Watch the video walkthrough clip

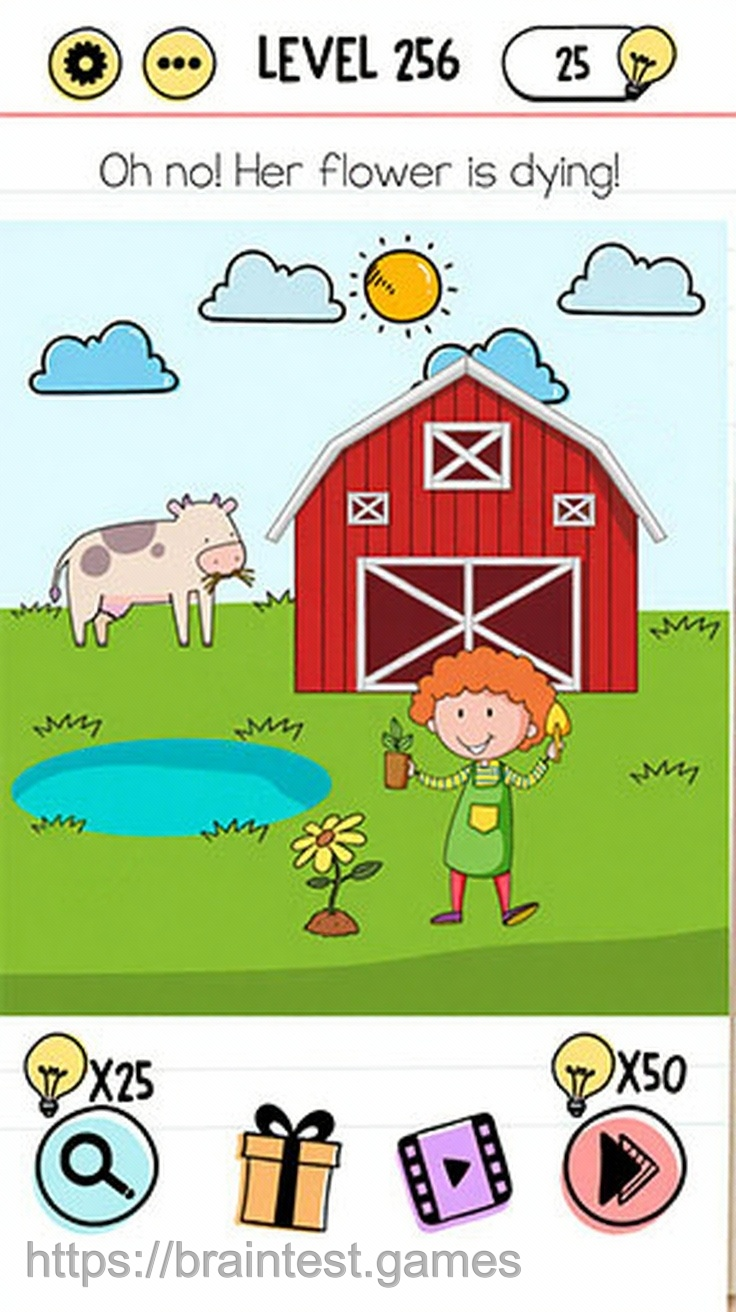point(454,1170)
